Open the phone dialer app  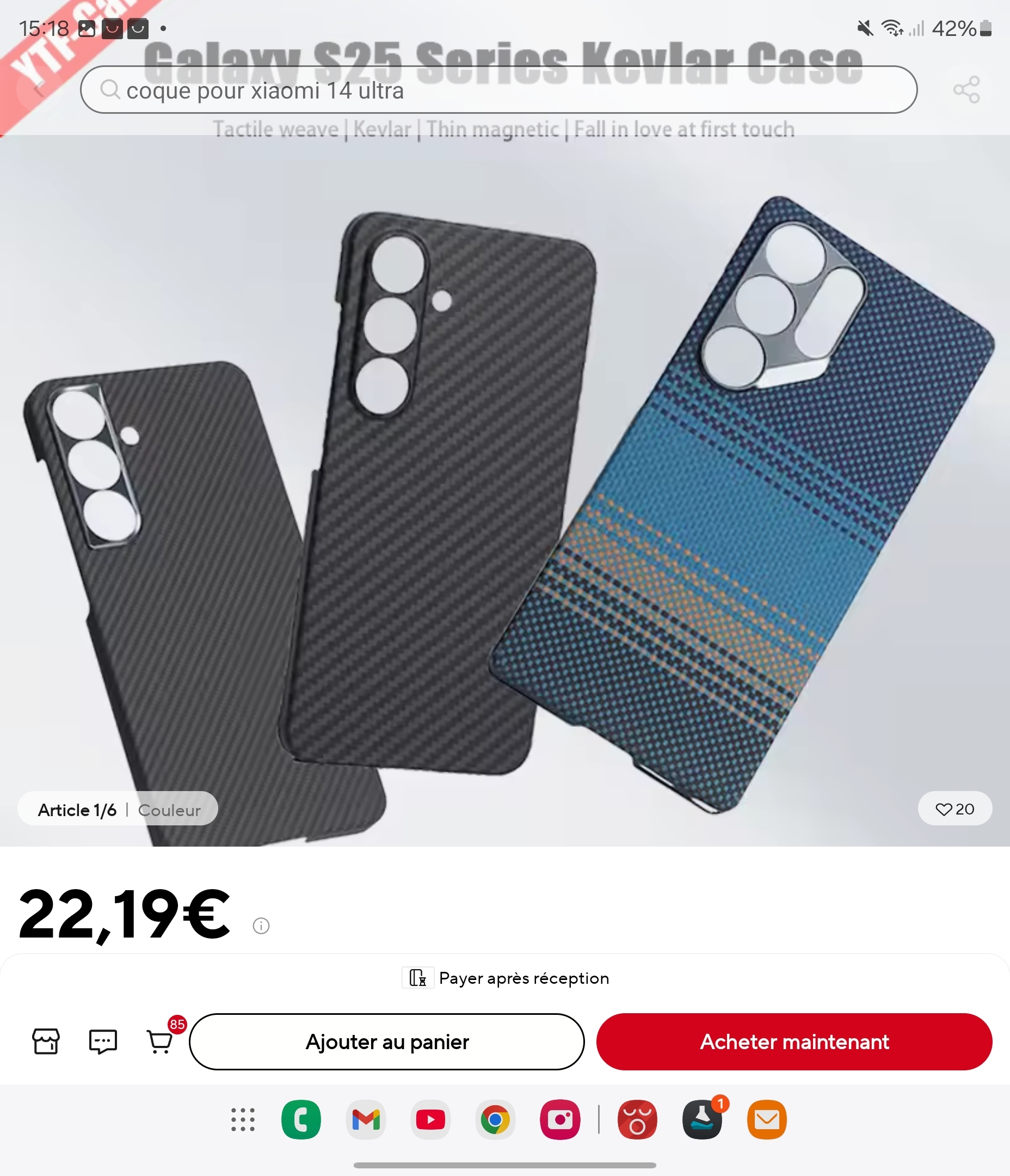pyautogui.click(x=301, y=1119)
